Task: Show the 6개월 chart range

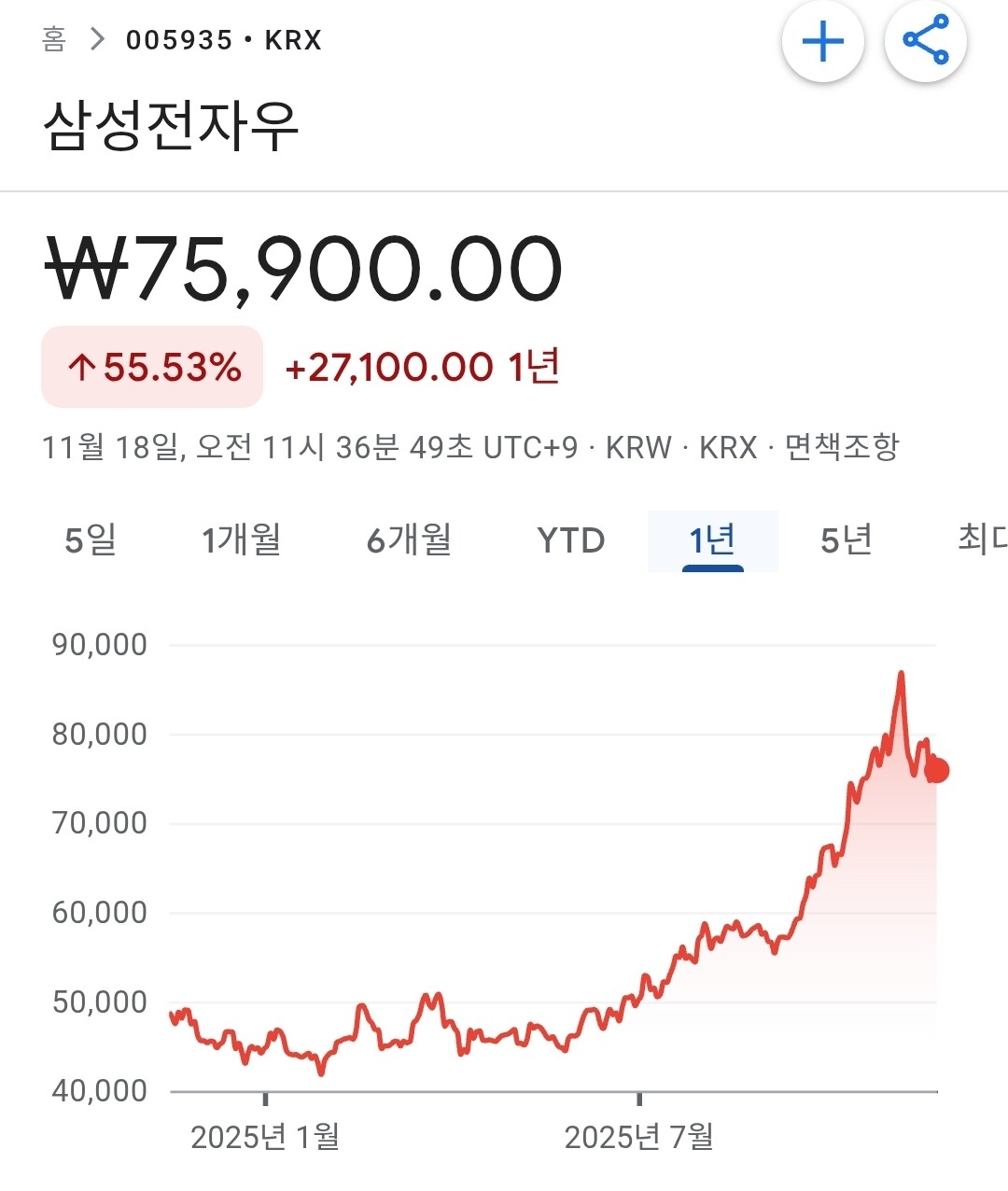Action: tap(409, 540)
